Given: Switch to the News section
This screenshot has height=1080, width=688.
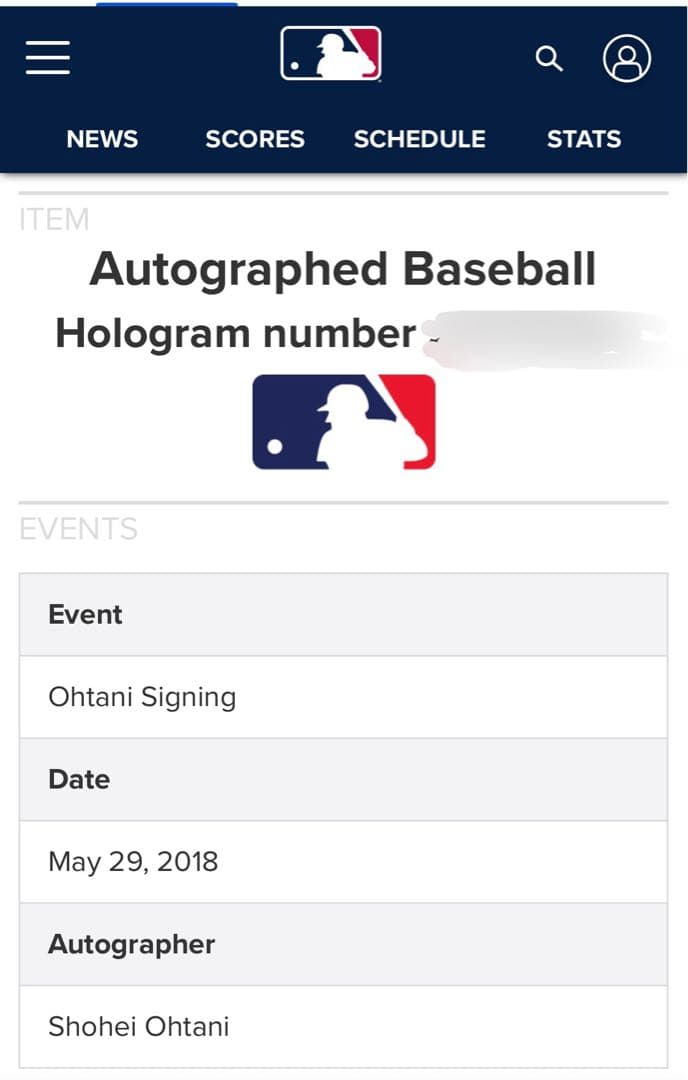Looking at the screenshot, I should (x=102, y=139).
